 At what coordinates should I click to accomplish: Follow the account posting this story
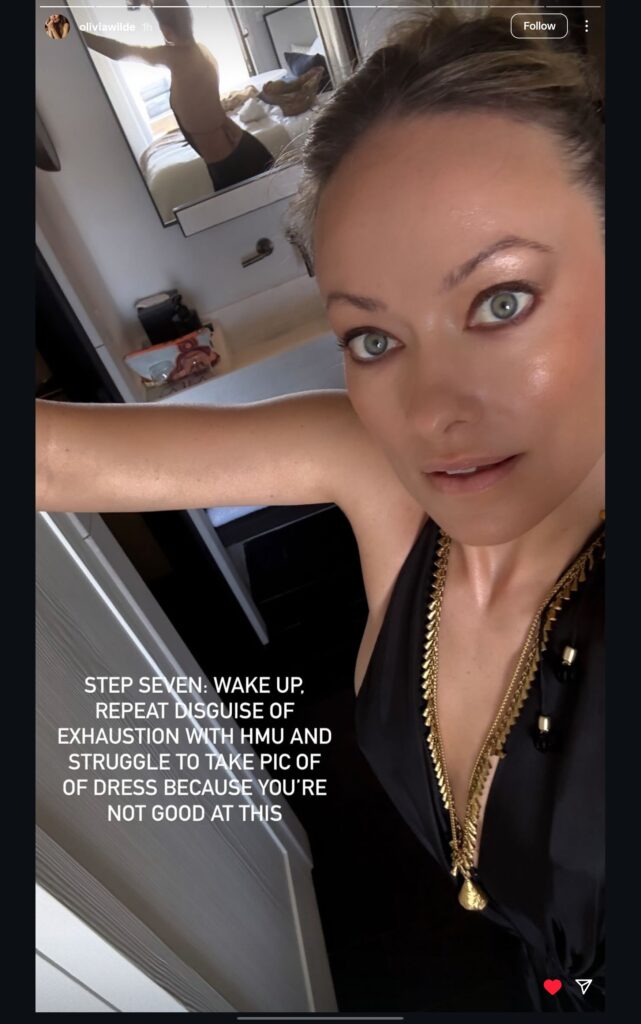tap(539, 26)
